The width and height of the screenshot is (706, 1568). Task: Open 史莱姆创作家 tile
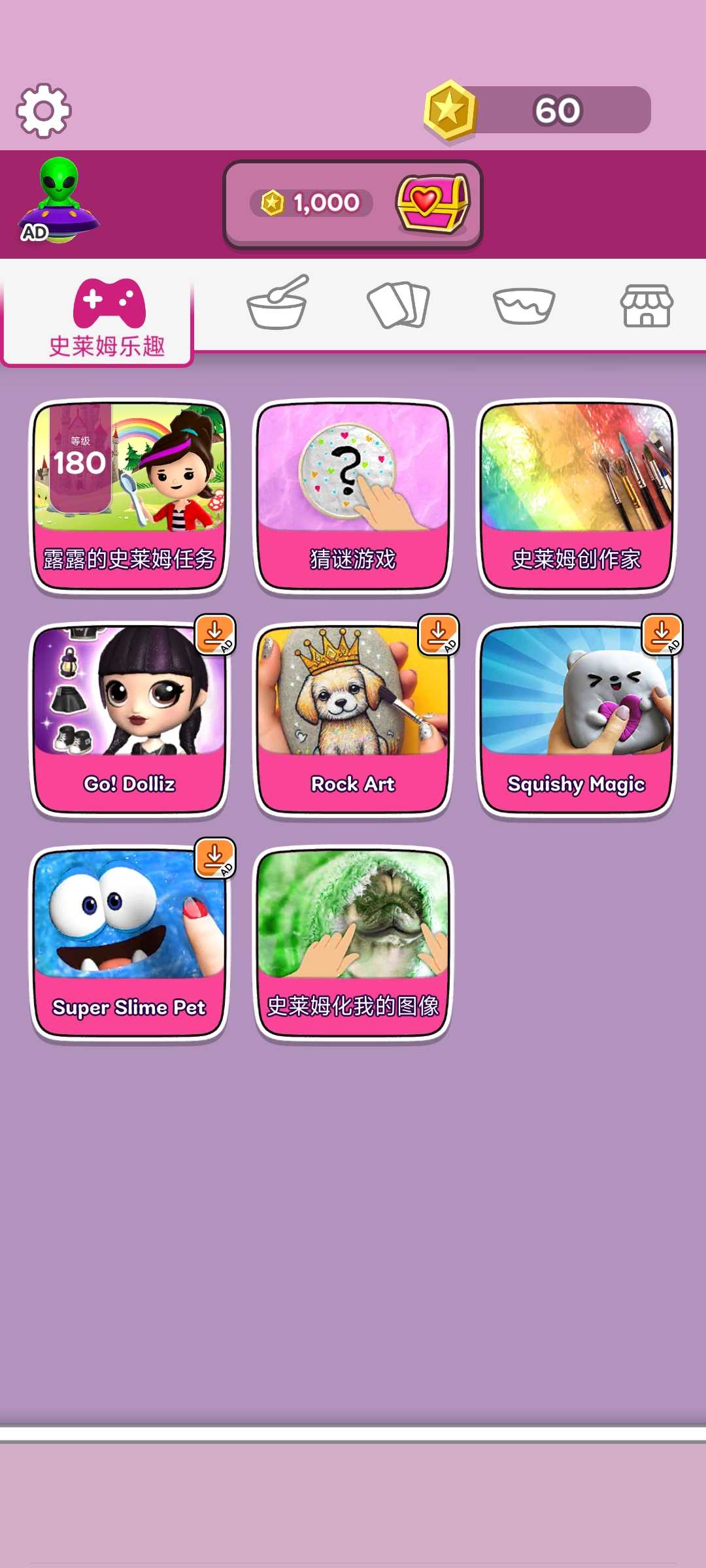click(577, 495)
